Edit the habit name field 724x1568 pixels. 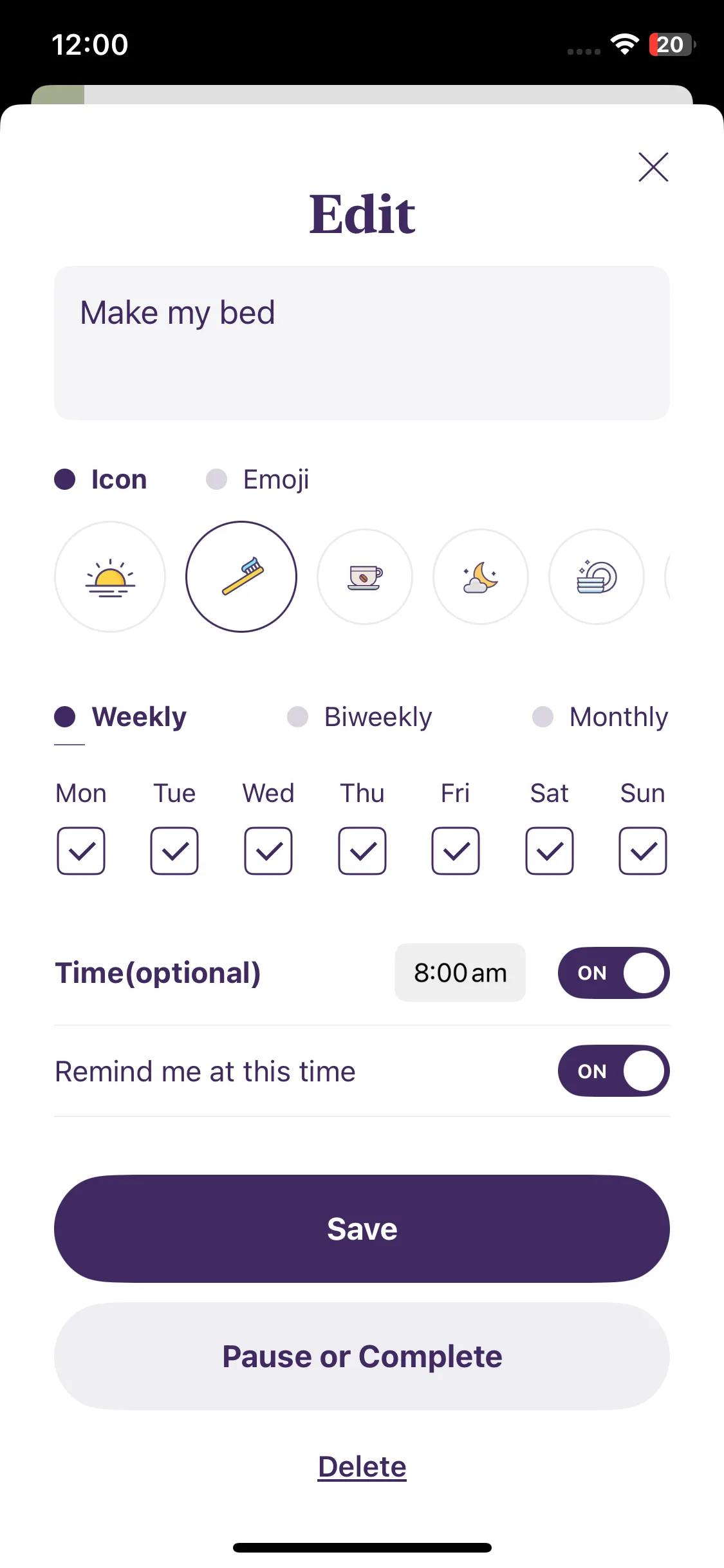(x=362, y=343)
